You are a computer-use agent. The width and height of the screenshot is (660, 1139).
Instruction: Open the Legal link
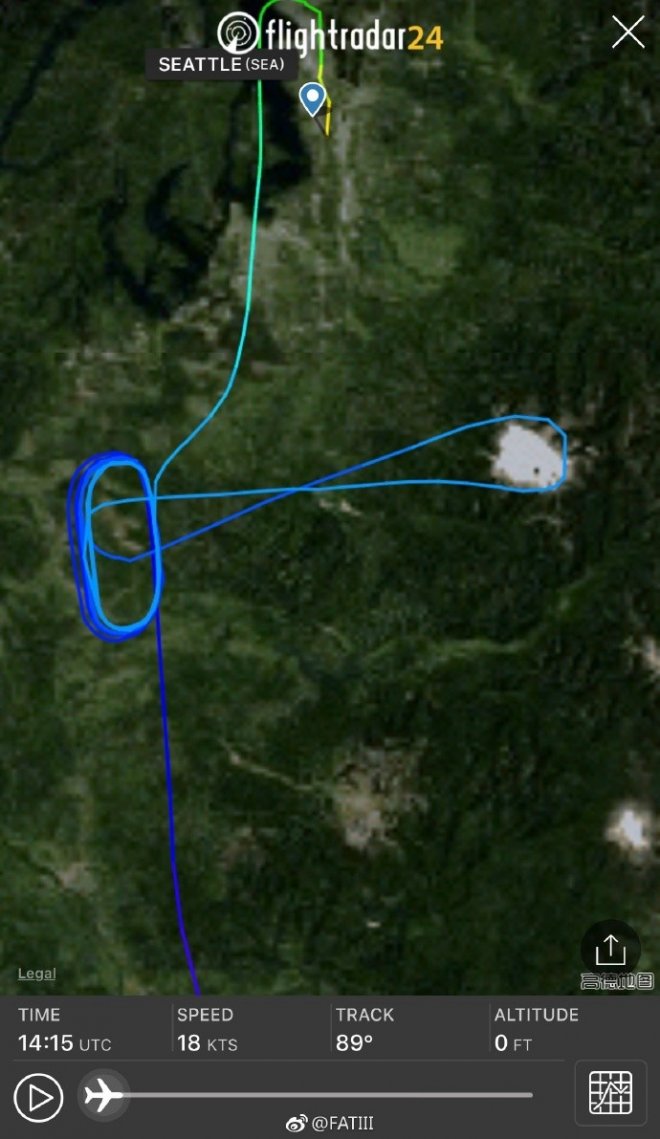(37, 973)
